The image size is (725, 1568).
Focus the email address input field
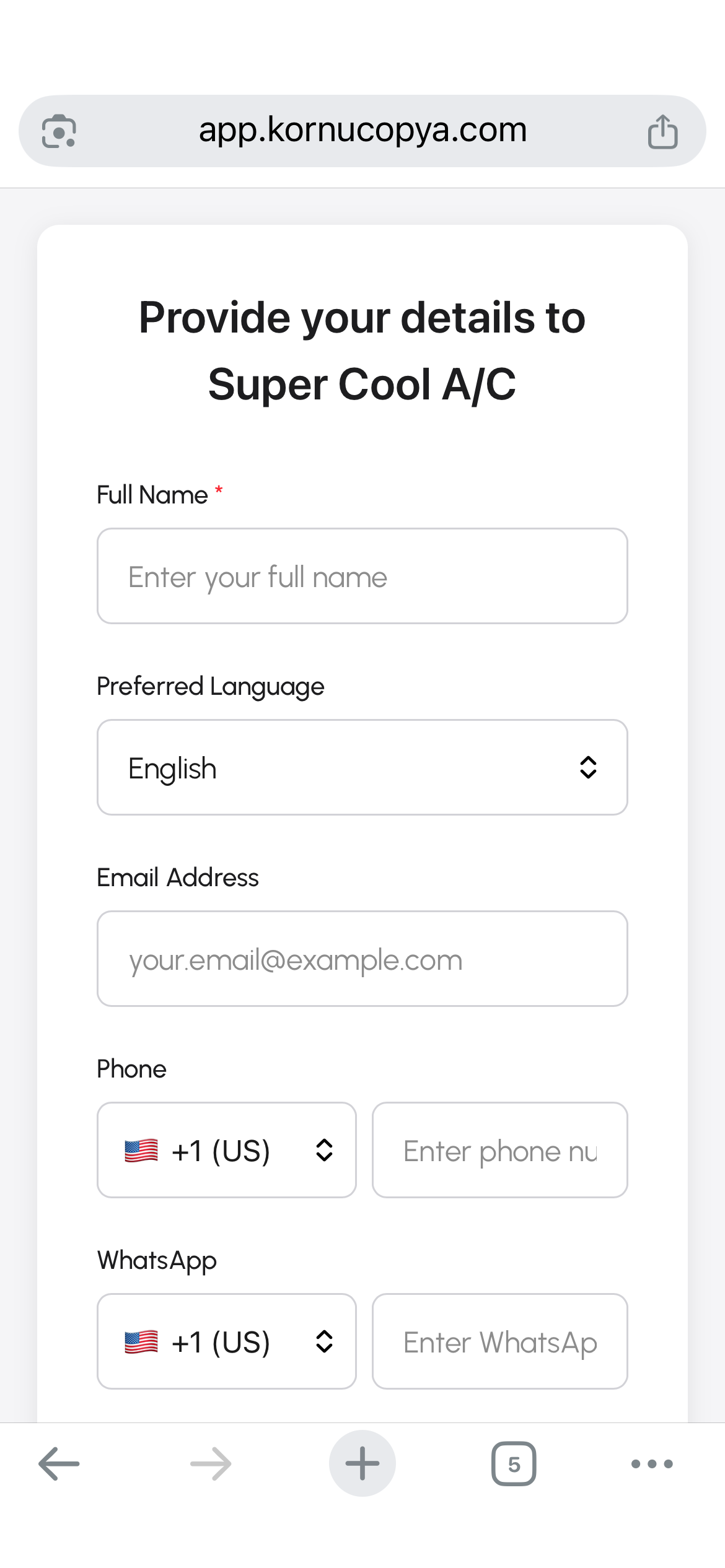pos(362,959)
